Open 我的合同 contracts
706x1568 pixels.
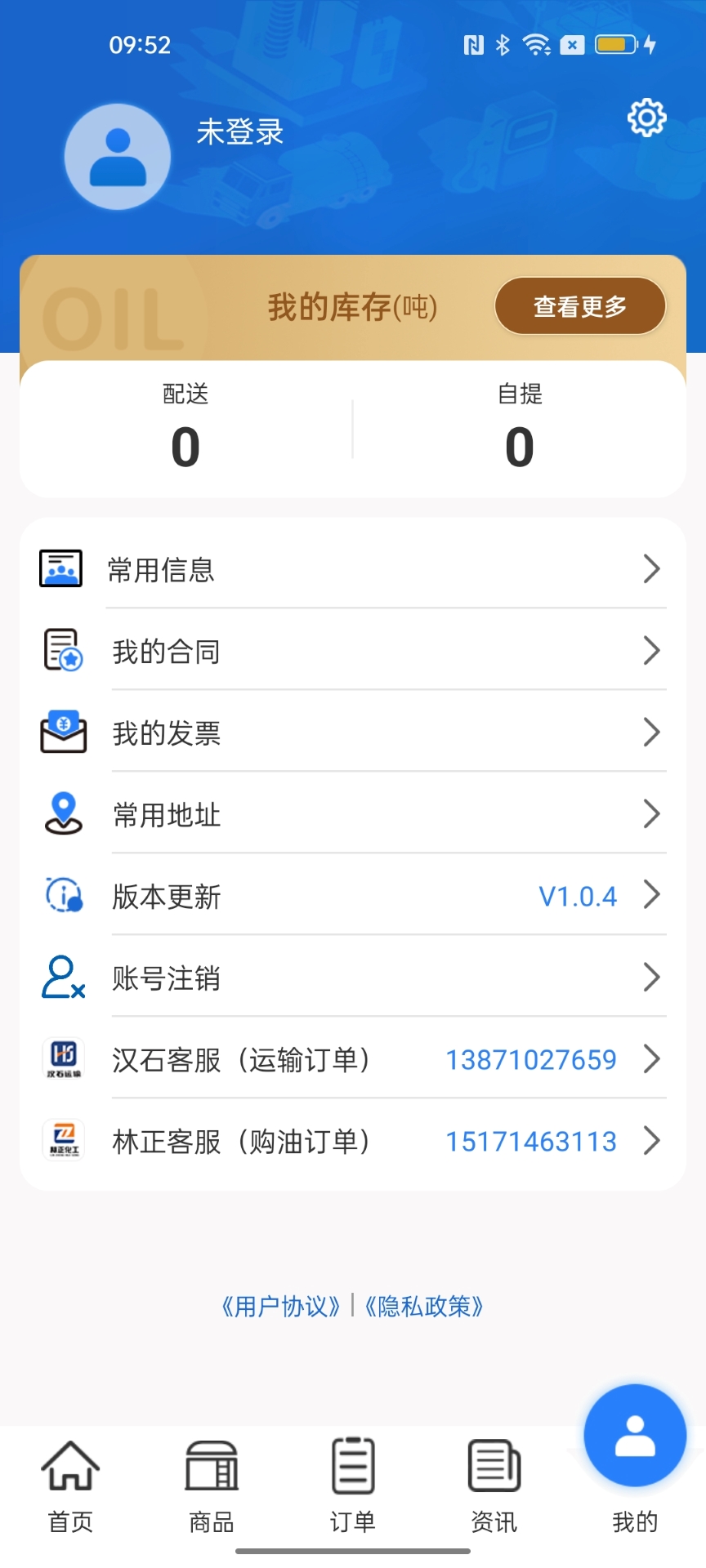[x=353, y=651]
